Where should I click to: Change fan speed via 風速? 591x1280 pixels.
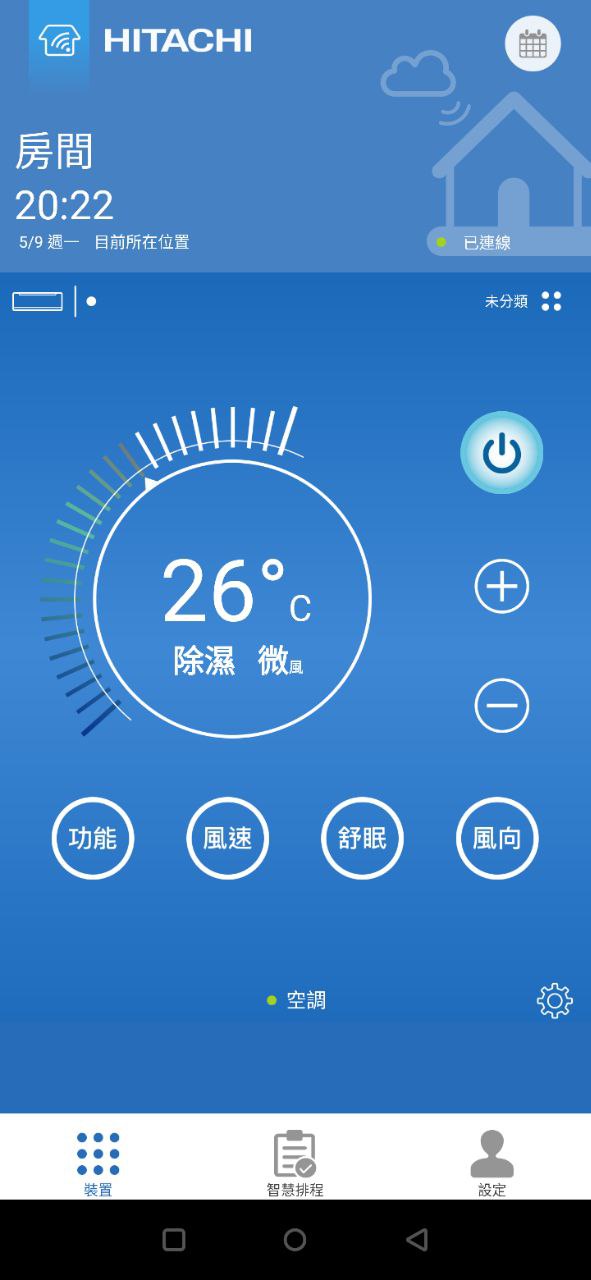coord(228,838)
